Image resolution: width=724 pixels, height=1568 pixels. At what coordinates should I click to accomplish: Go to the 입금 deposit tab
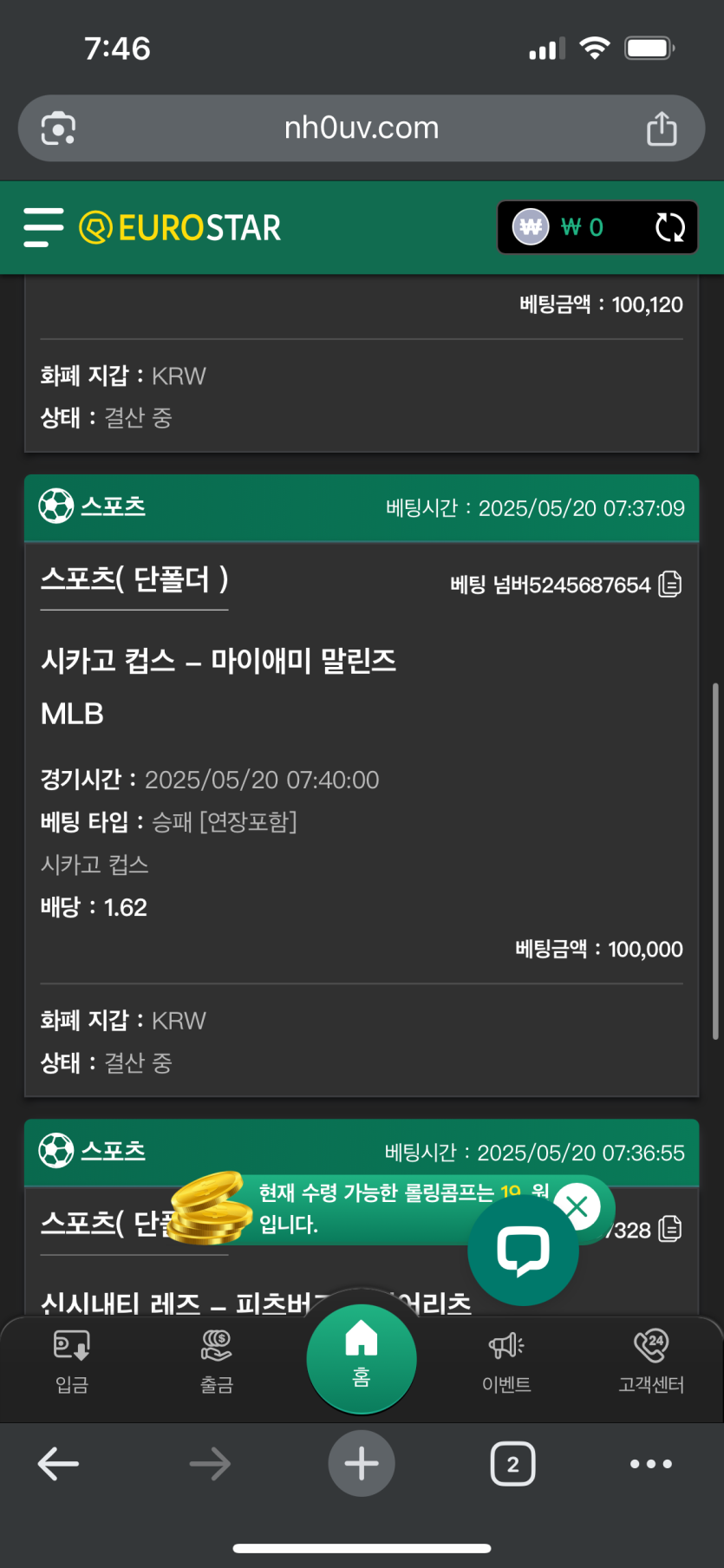72,1360
